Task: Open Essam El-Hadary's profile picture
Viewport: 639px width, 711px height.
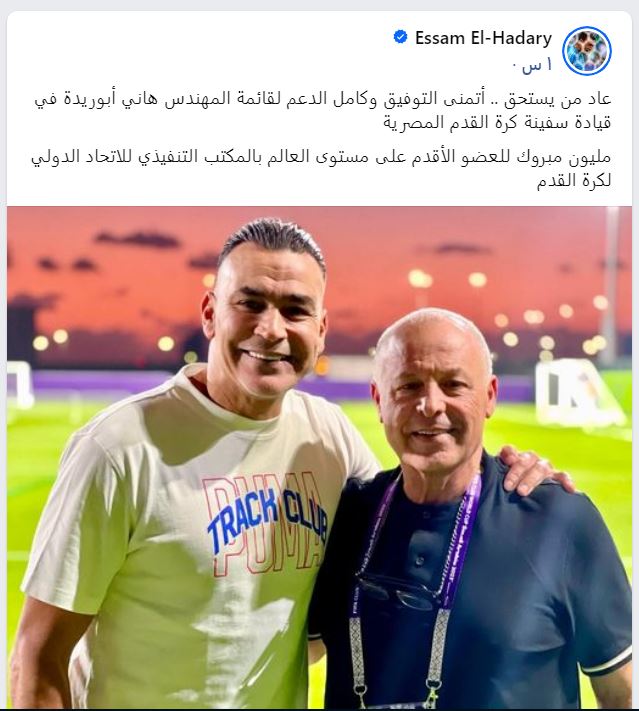Action: (587, 51)
